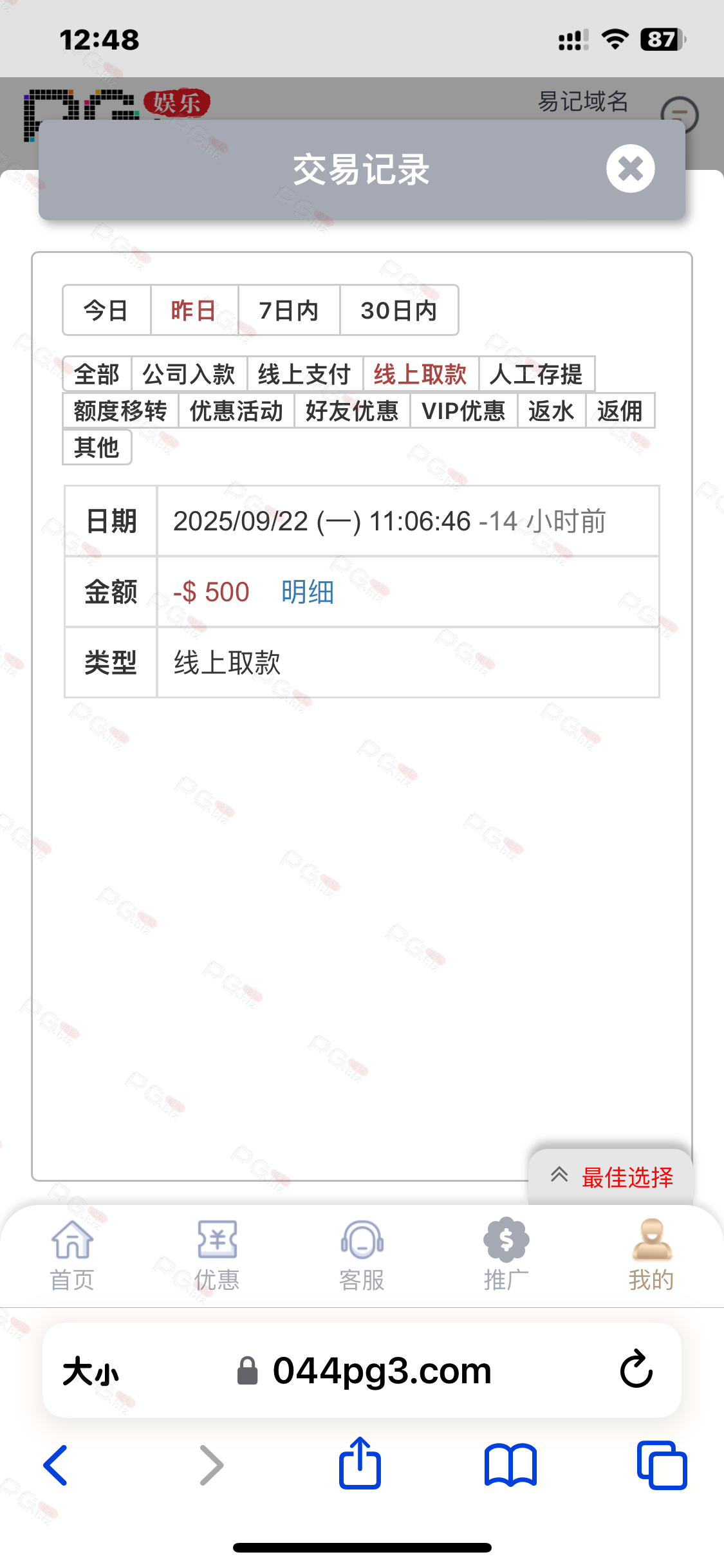Filter records by 全部
Screen dimensions: 724x1568
pyautogui.click(x=97, y=374)
